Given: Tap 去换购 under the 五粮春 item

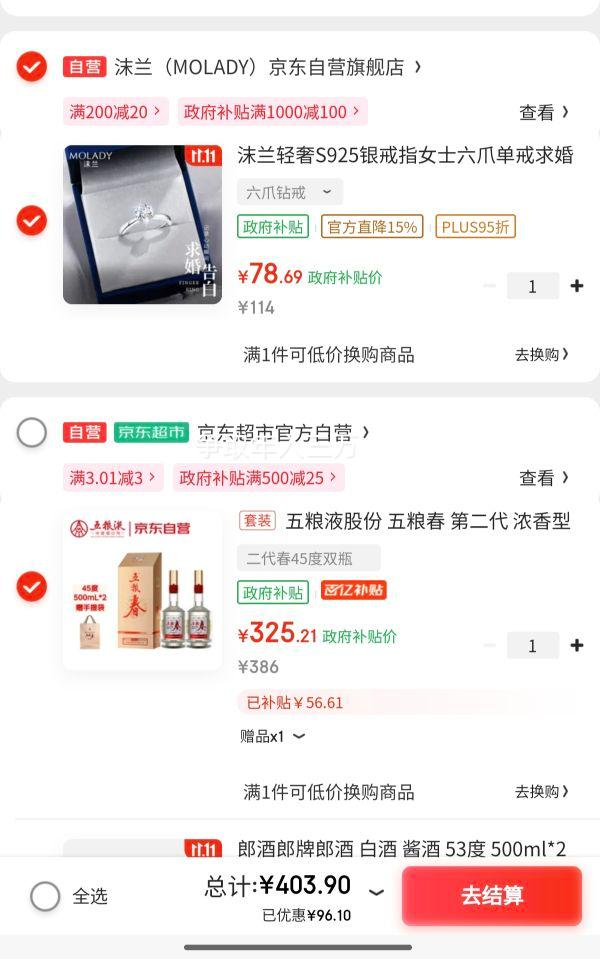Looking at the screenshot, I should click(x=541, y=791).
